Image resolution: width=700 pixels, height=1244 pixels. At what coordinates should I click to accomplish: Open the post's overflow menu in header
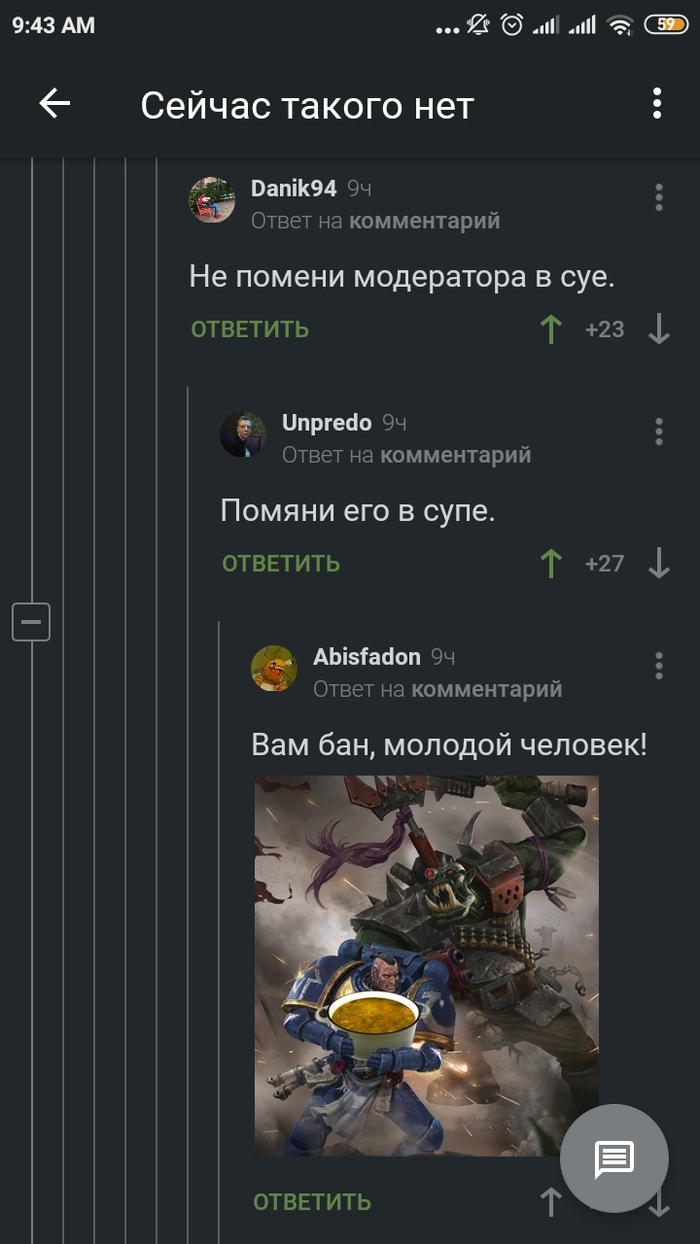[657, 103]
